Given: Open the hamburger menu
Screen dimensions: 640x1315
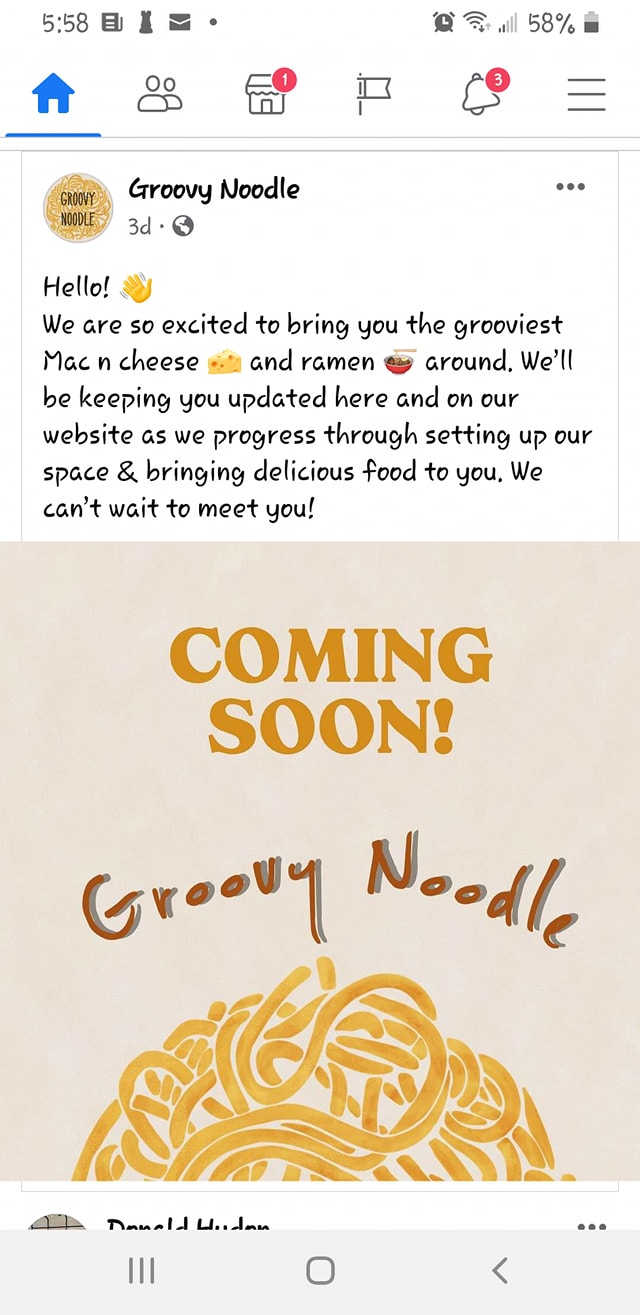Looking at the screenshot, I should tap(586, 95).
